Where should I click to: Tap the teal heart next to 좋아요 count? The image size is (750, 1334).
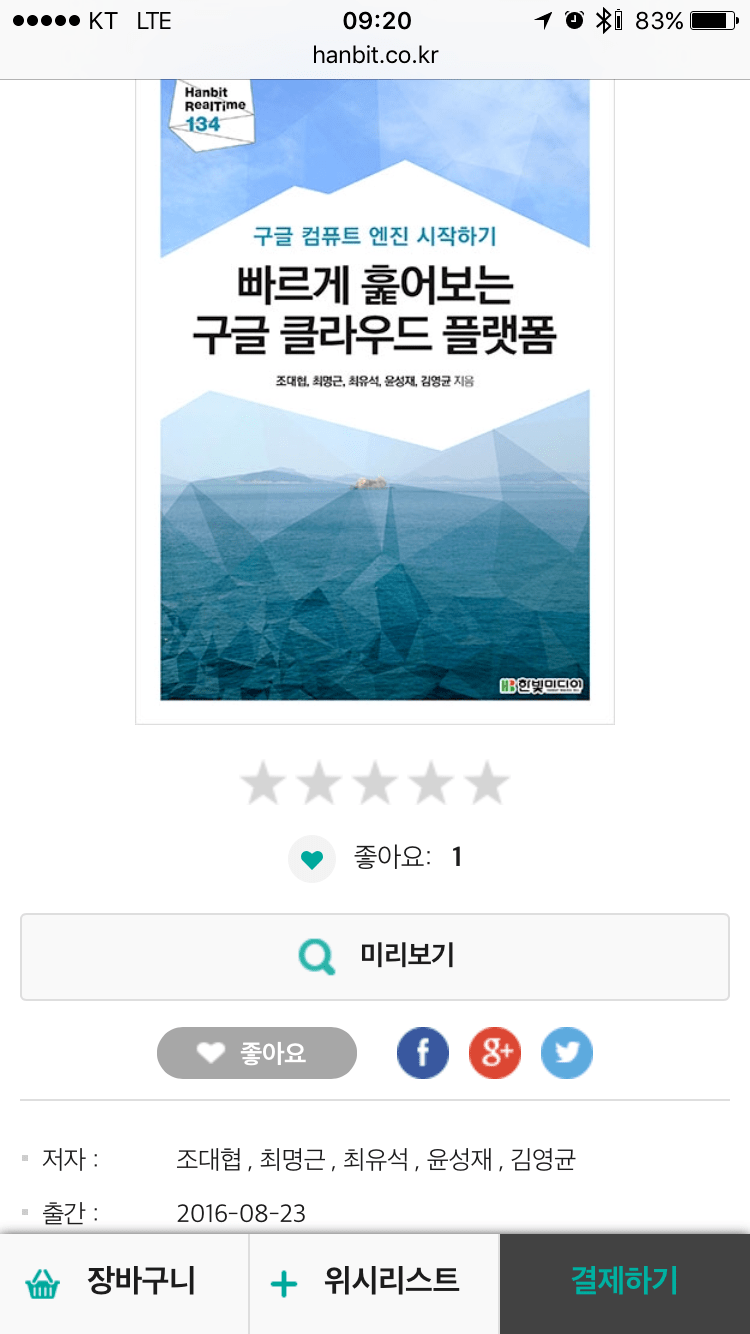click(312, 859)
